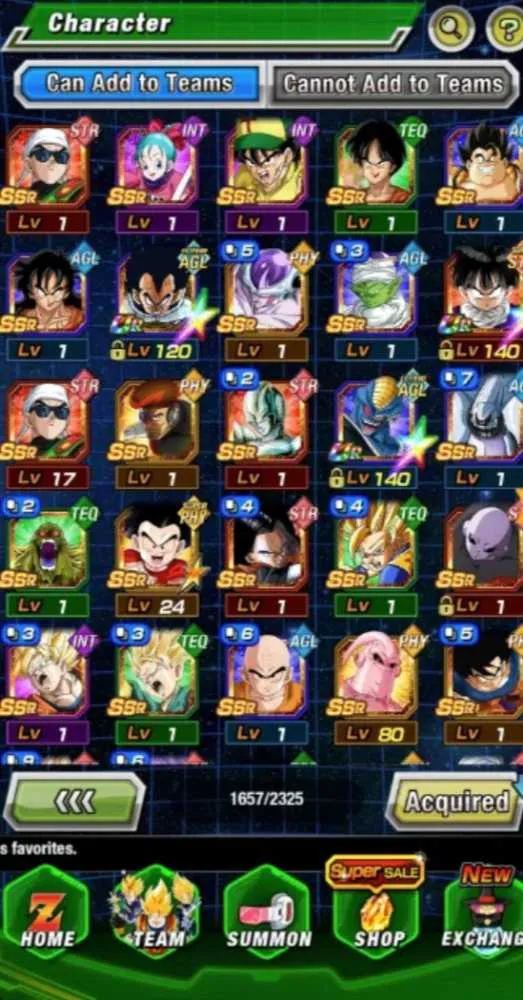The width and height of the screenshot is (523, 1000).
Task: Open the question mark help icon
Action: 506,29
